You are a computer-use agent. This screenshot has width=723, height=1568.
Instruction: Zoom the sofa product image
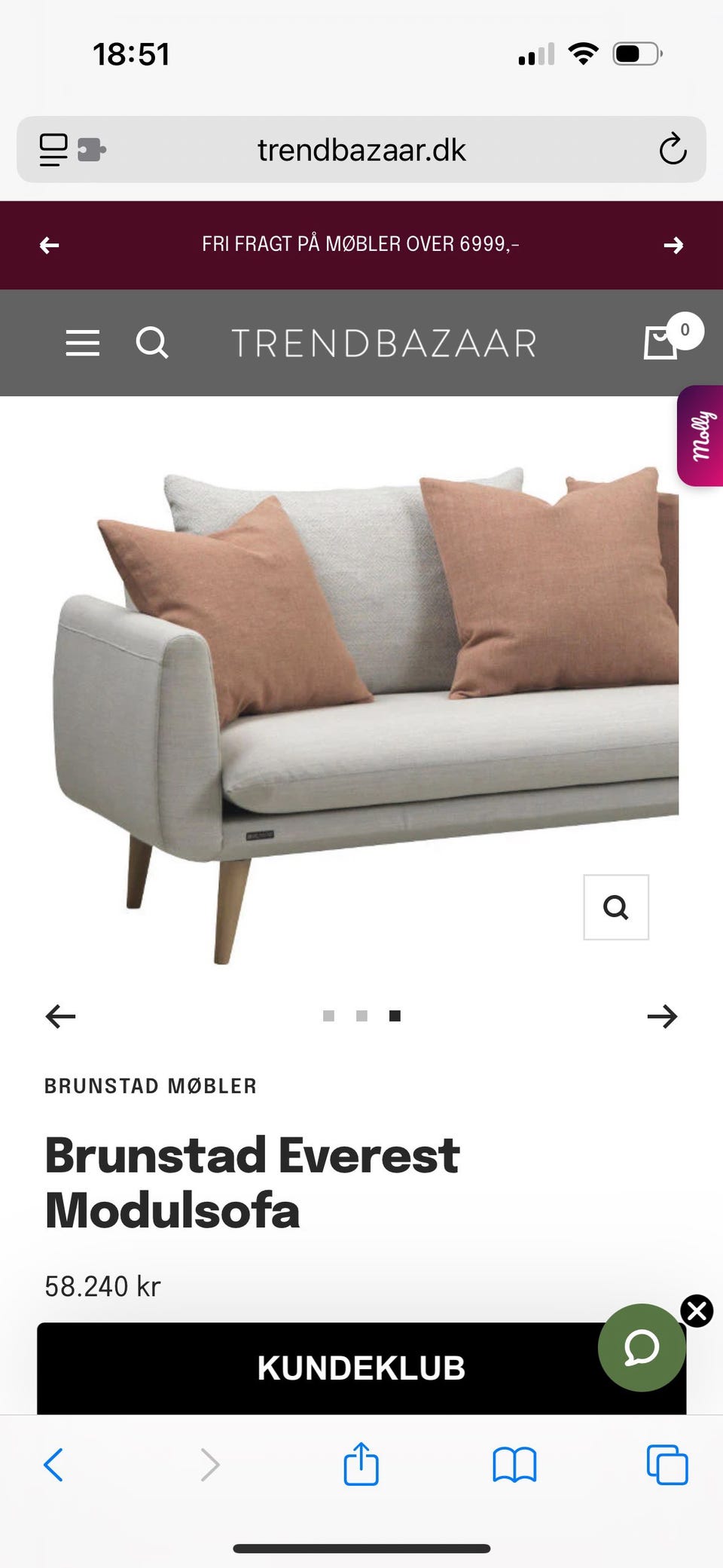[616, 908]
